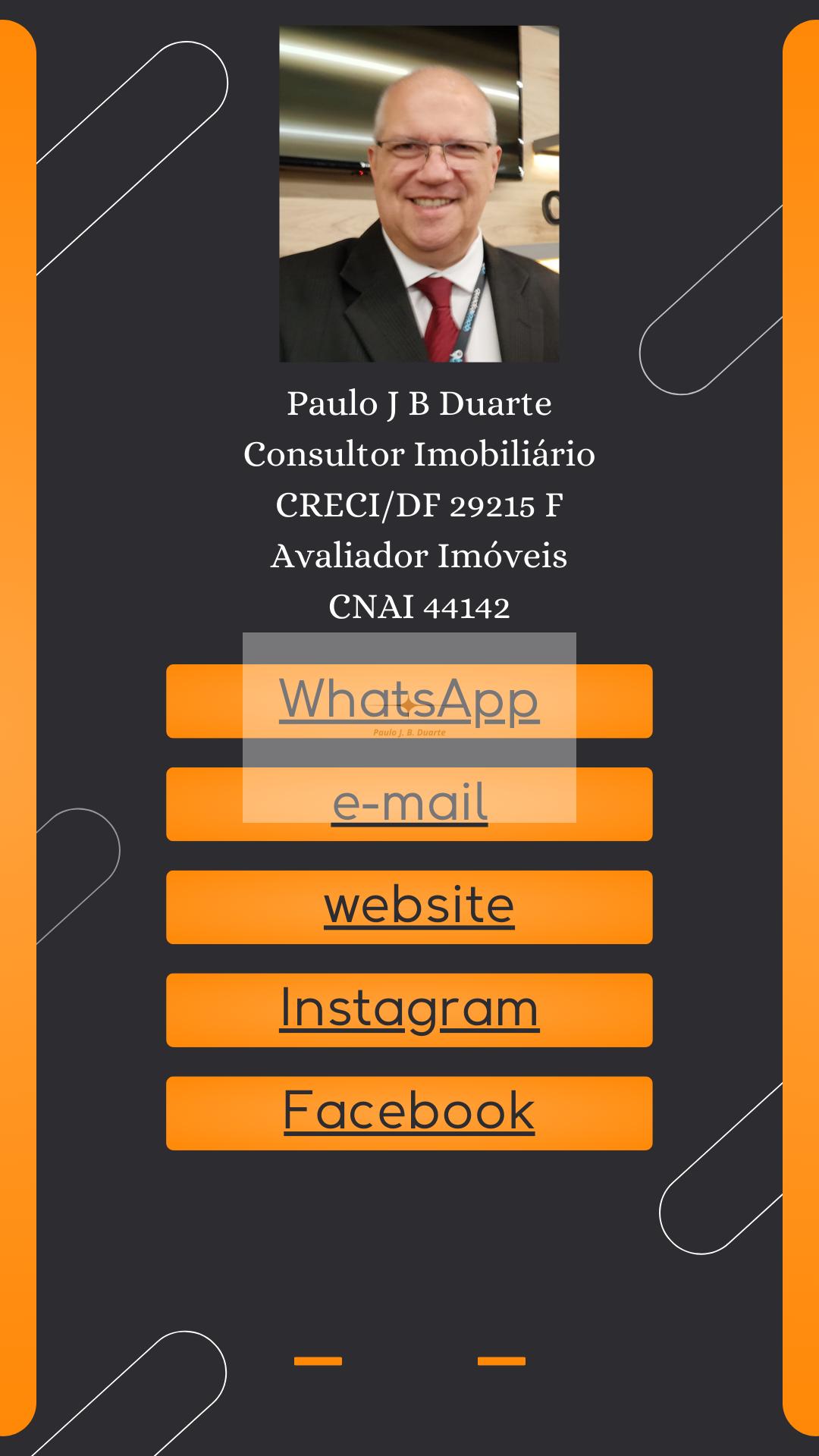Visit the website link
Image resolution: width=819 pixels, height=1456 pixels.
419,906
